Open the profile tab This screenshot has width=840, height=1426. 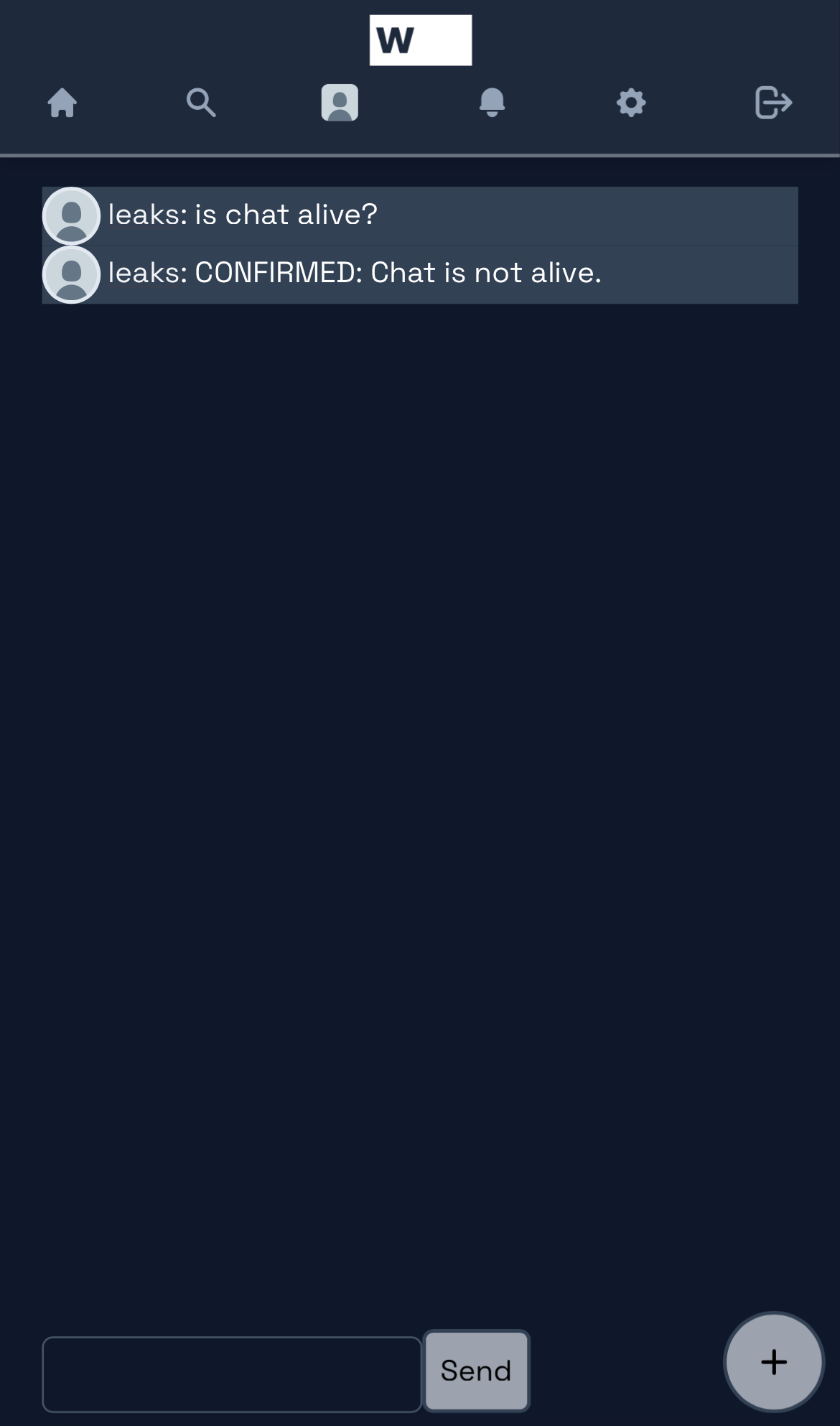click(x=340, y=103)
